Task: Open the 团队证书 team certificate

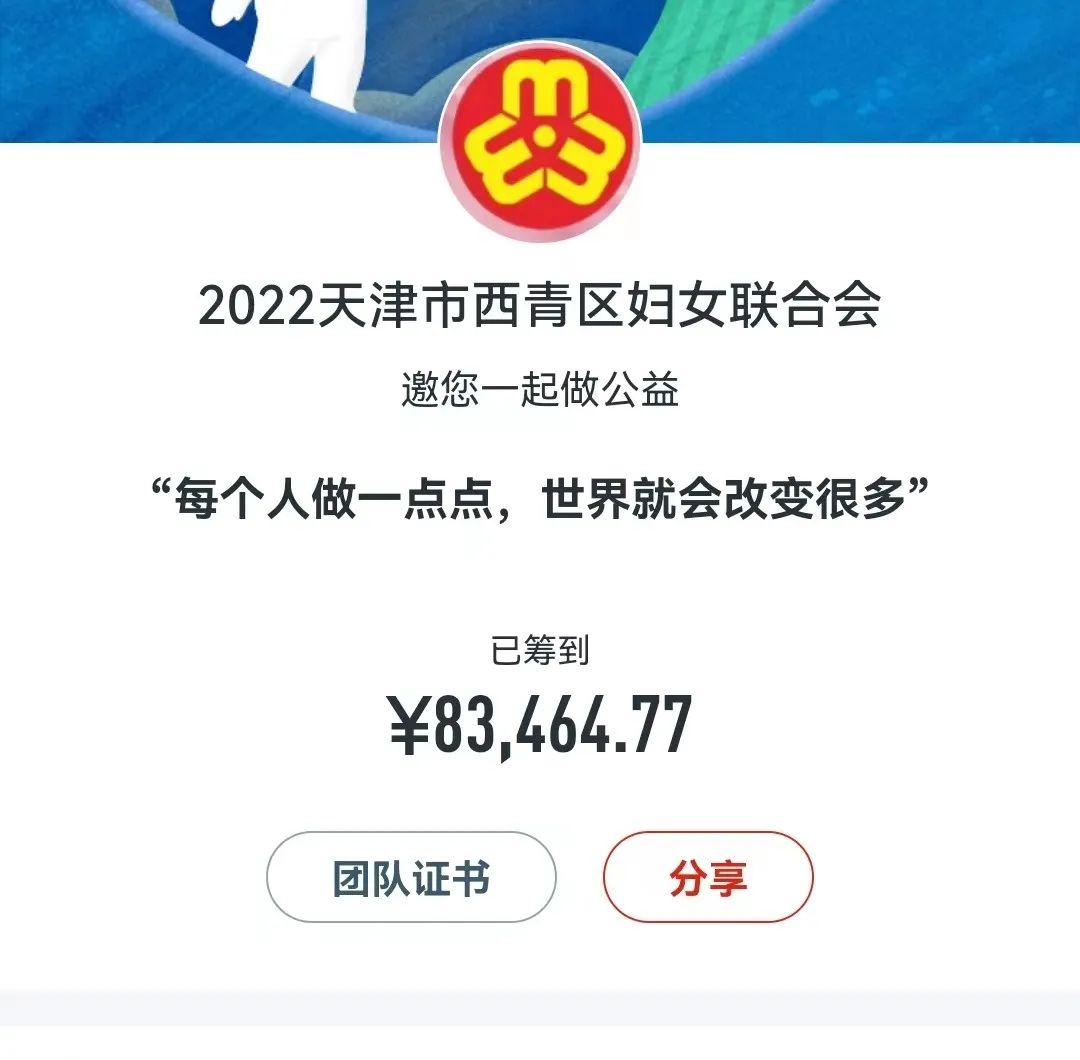Action: click(411, 877)
